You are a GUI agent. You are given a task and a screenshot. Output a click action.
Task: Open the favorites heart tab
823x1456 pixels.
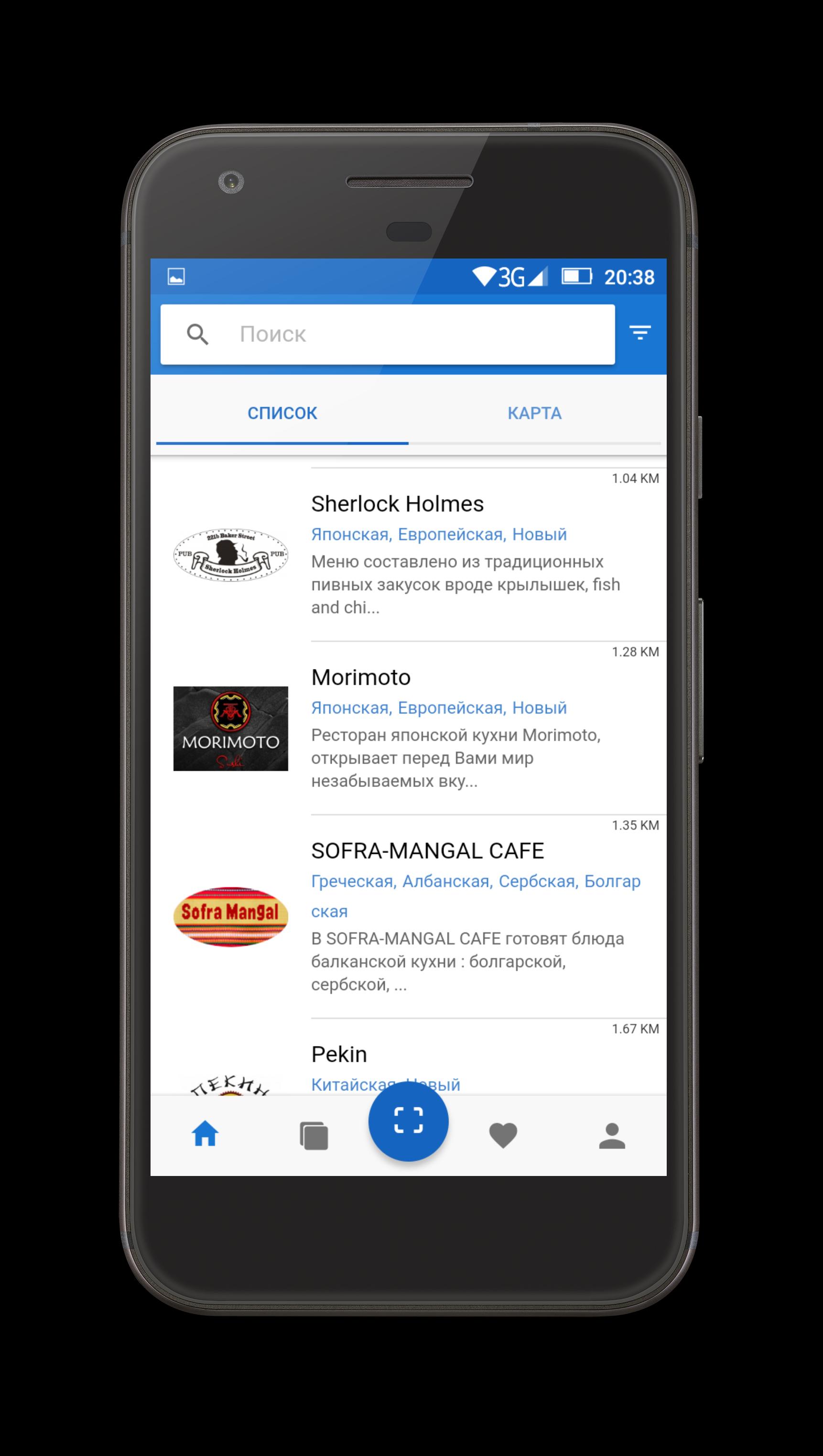pos(503,1135)
